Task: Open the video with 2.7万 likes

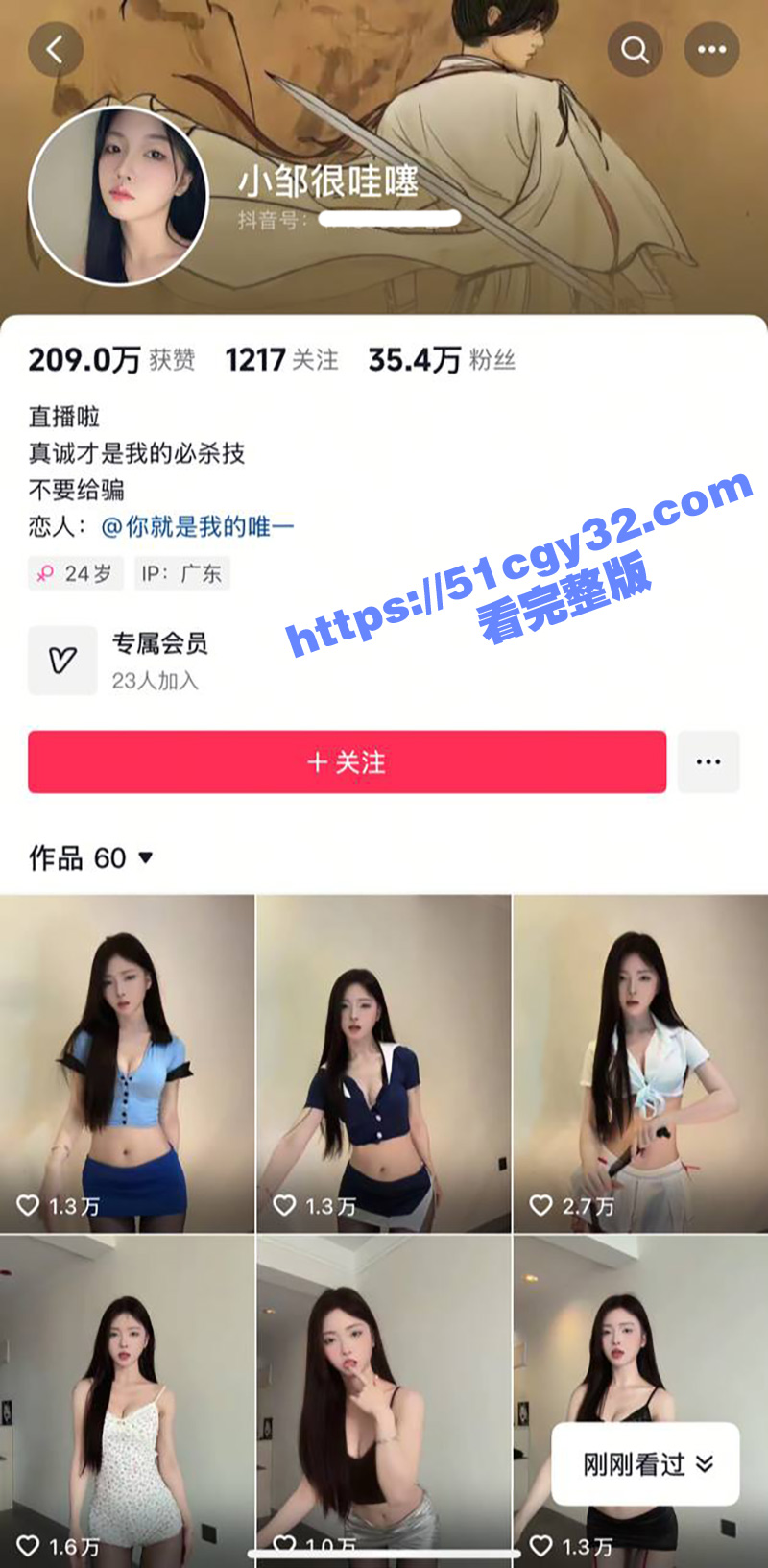Action: pyautogui.click(x=640, y=1064)
